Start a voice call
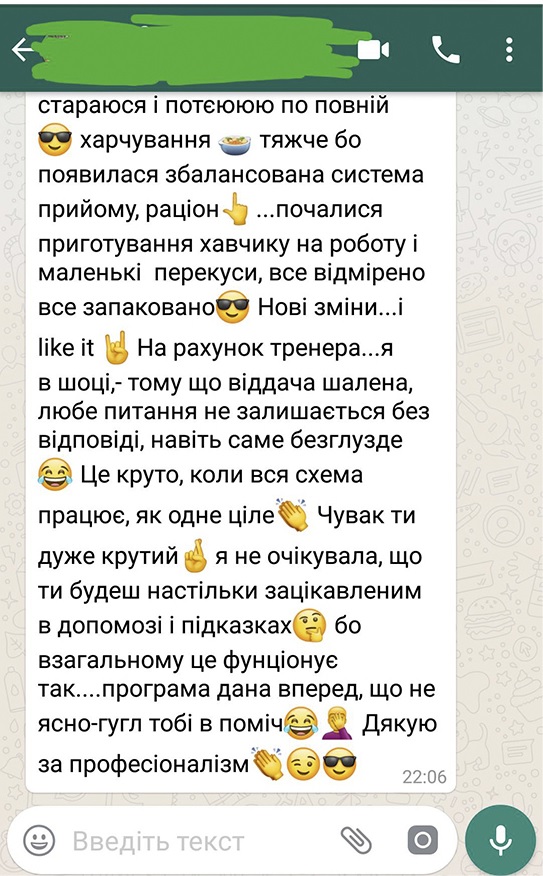Screen dimensions: 543x876 (446, 50)
